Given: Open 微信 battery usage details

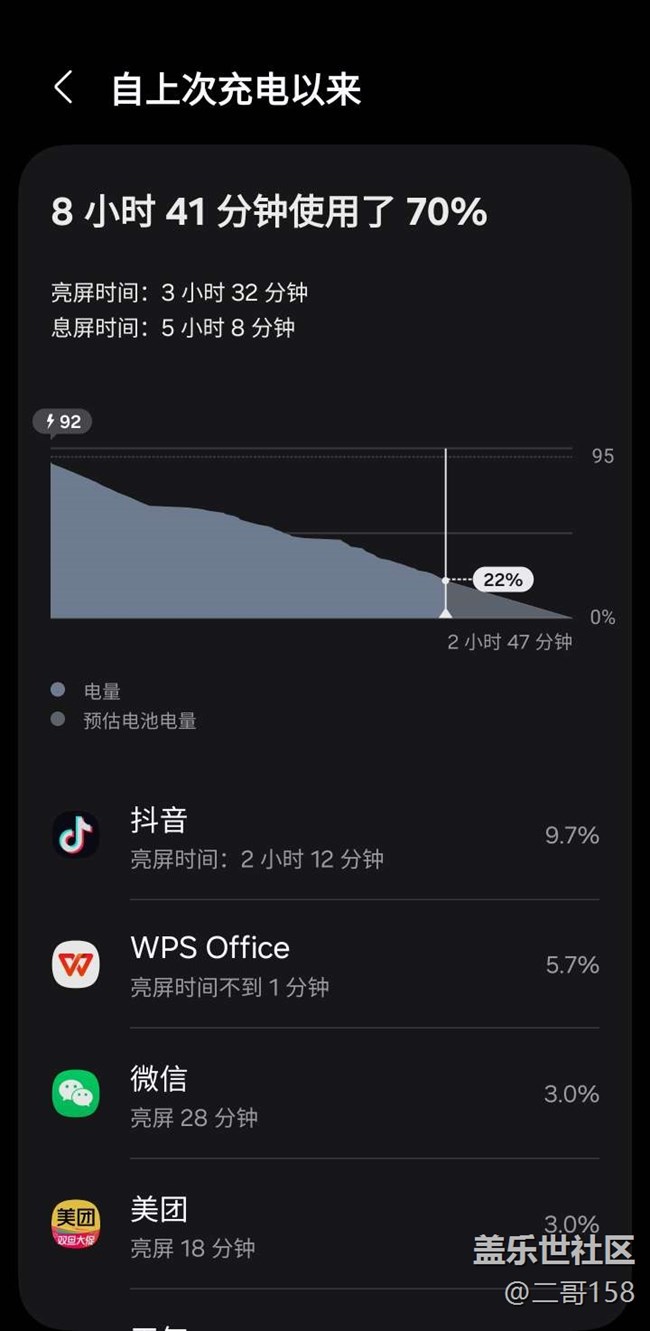Looking at the screenshot, I should click(325, 1094).
